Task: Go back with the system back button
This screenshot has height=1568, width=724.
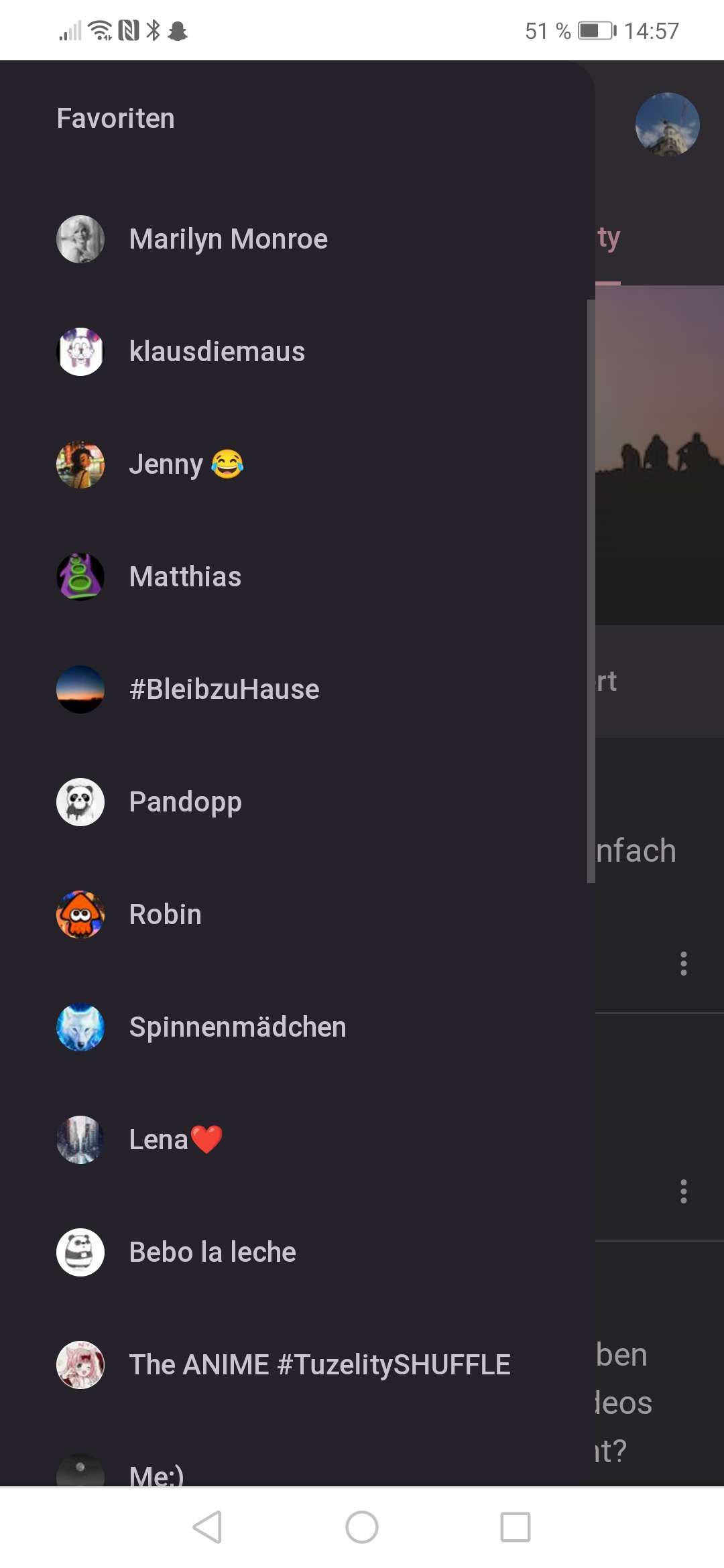Action: coord(207,1527)
